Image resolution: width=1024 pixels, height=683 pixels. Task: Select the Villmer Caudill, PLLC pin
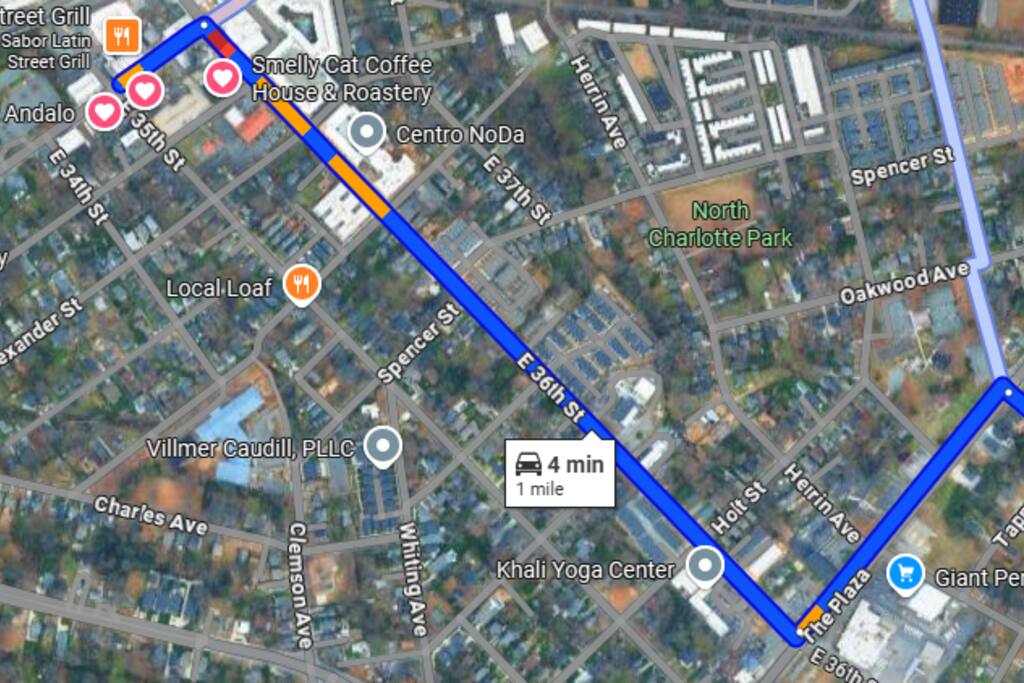(382, 447)
